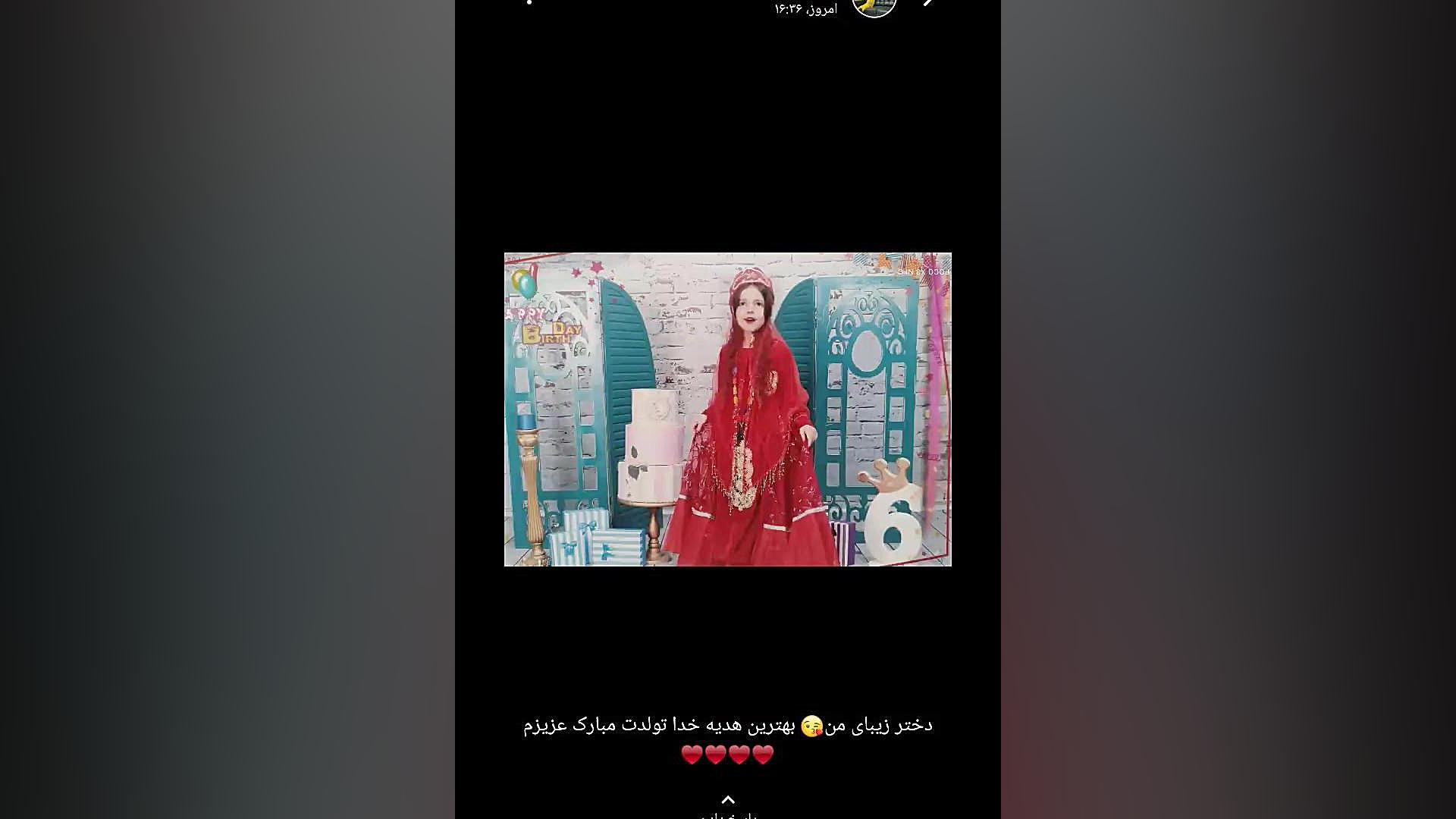Open the status overflow menu
Image resolution: width=1456 pixels, height=819 pixels.
tap(529, 2)
